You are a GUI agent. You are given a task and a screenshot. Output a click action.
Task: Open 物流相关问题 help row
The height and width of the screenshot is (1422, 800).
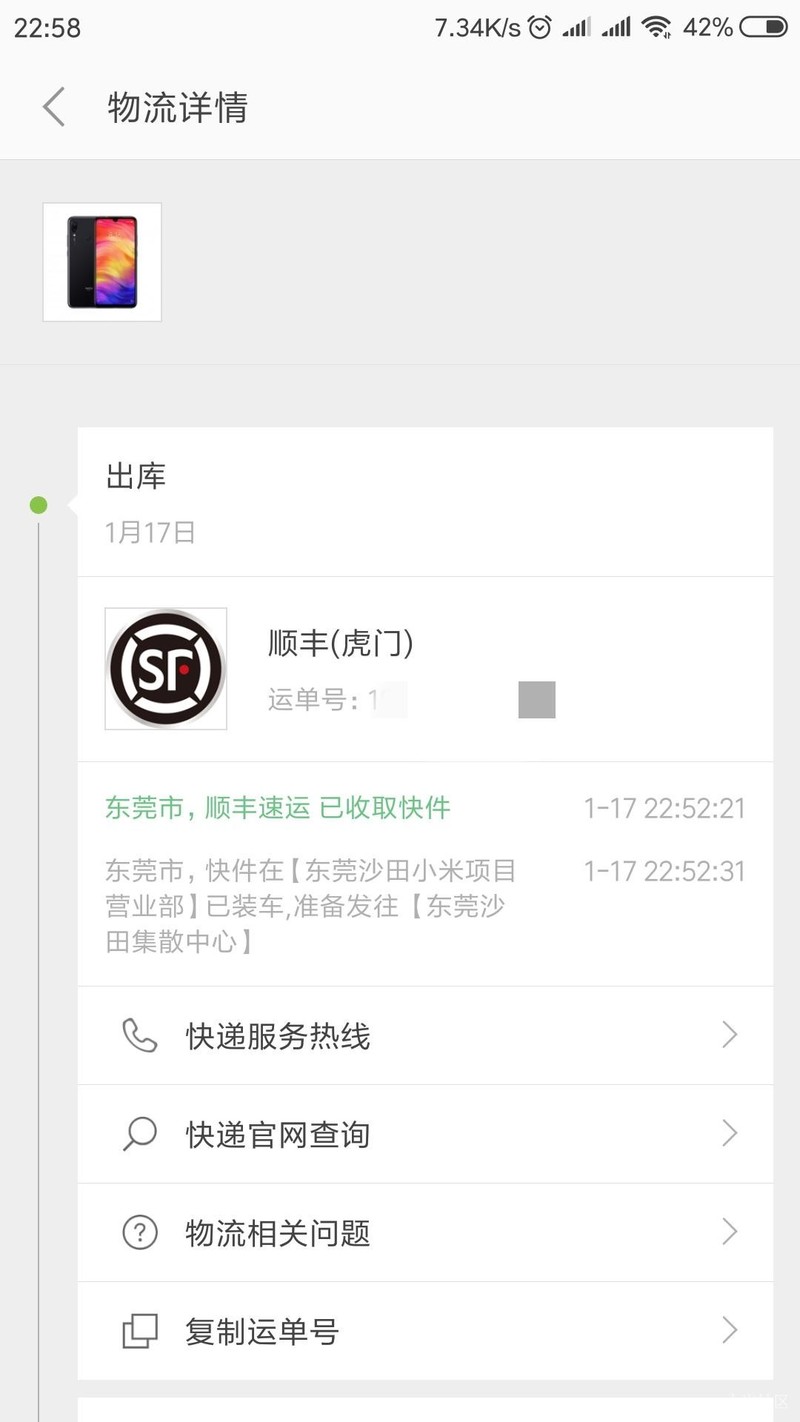pyautogui.click(x=425, y=1233)
